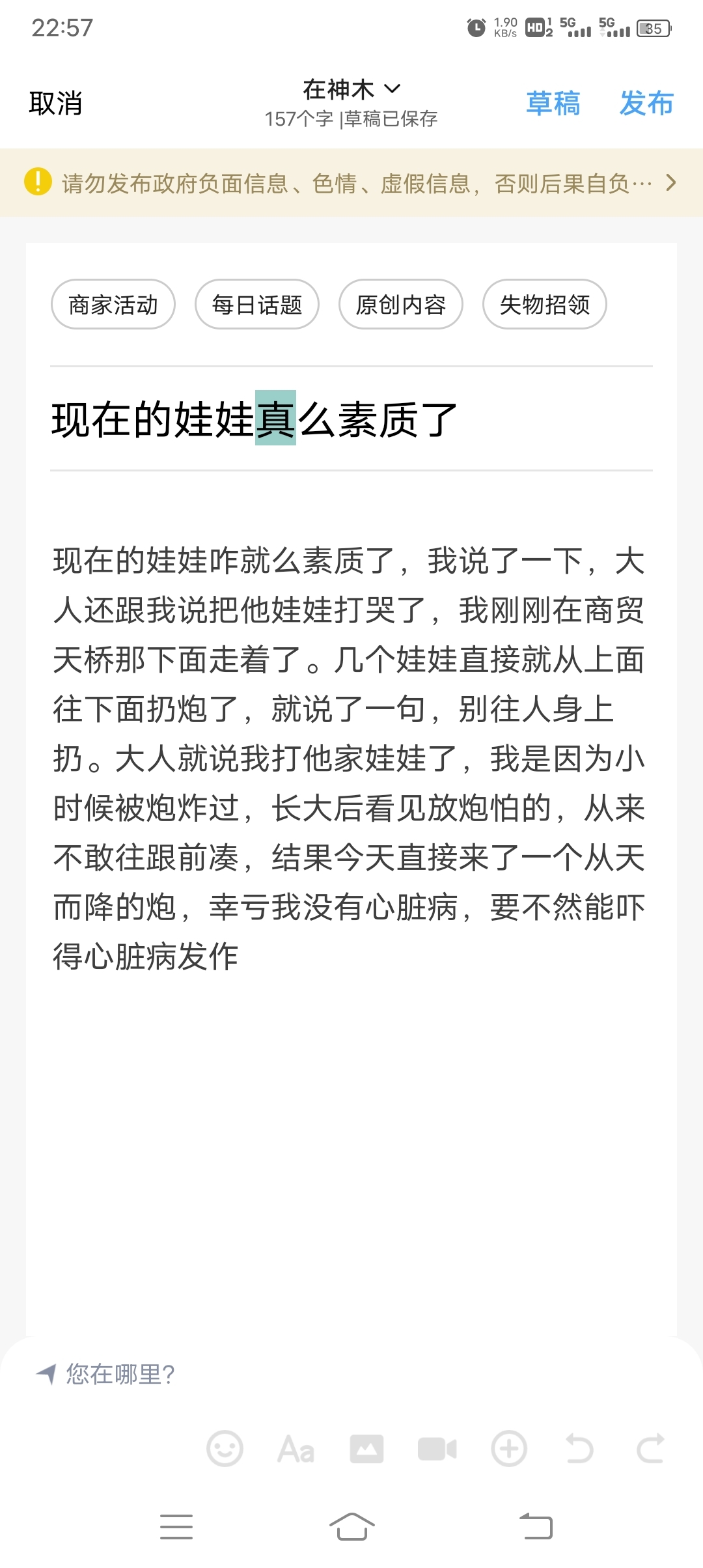Edit the post title field
This screenshot has width=703, height=1568.
351,419
